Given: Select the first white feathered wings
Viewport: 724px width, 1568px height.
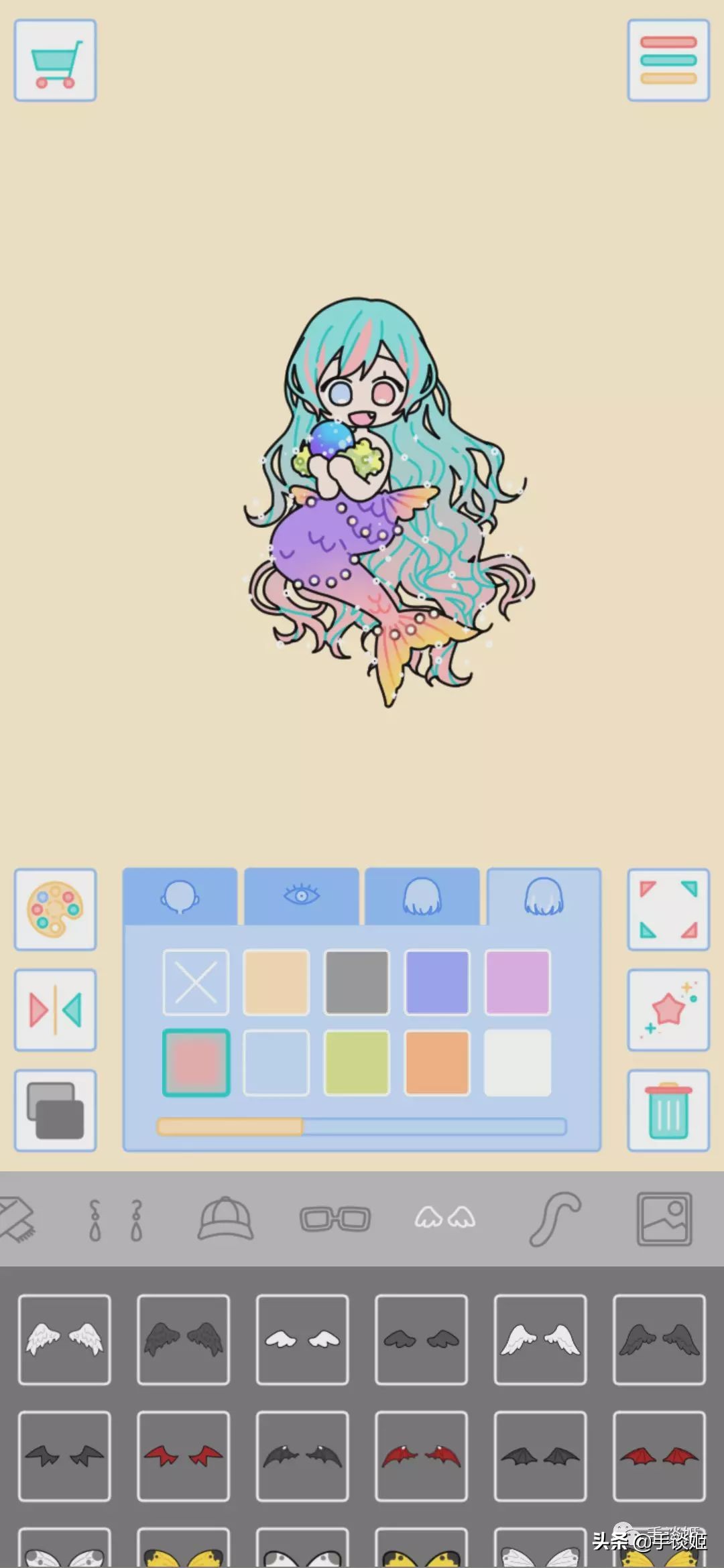Looking at the screenshot, I should point(64,1340).
